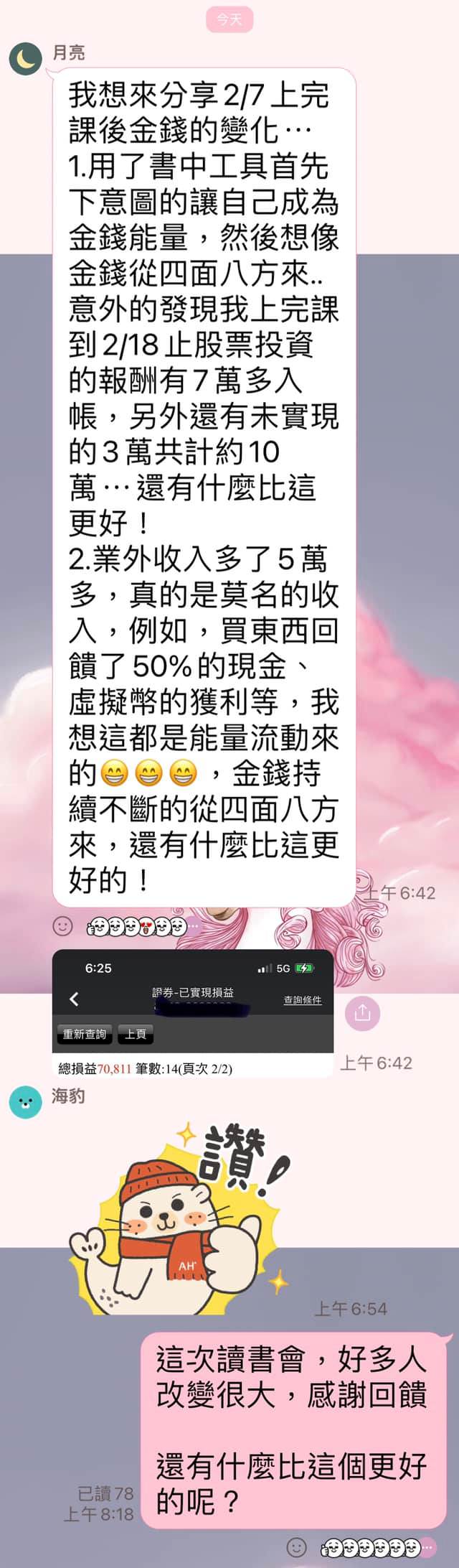459x1568 pixels.
Task: Add reaction to the 這次讀書會 message
Action: coord(296,1546)
